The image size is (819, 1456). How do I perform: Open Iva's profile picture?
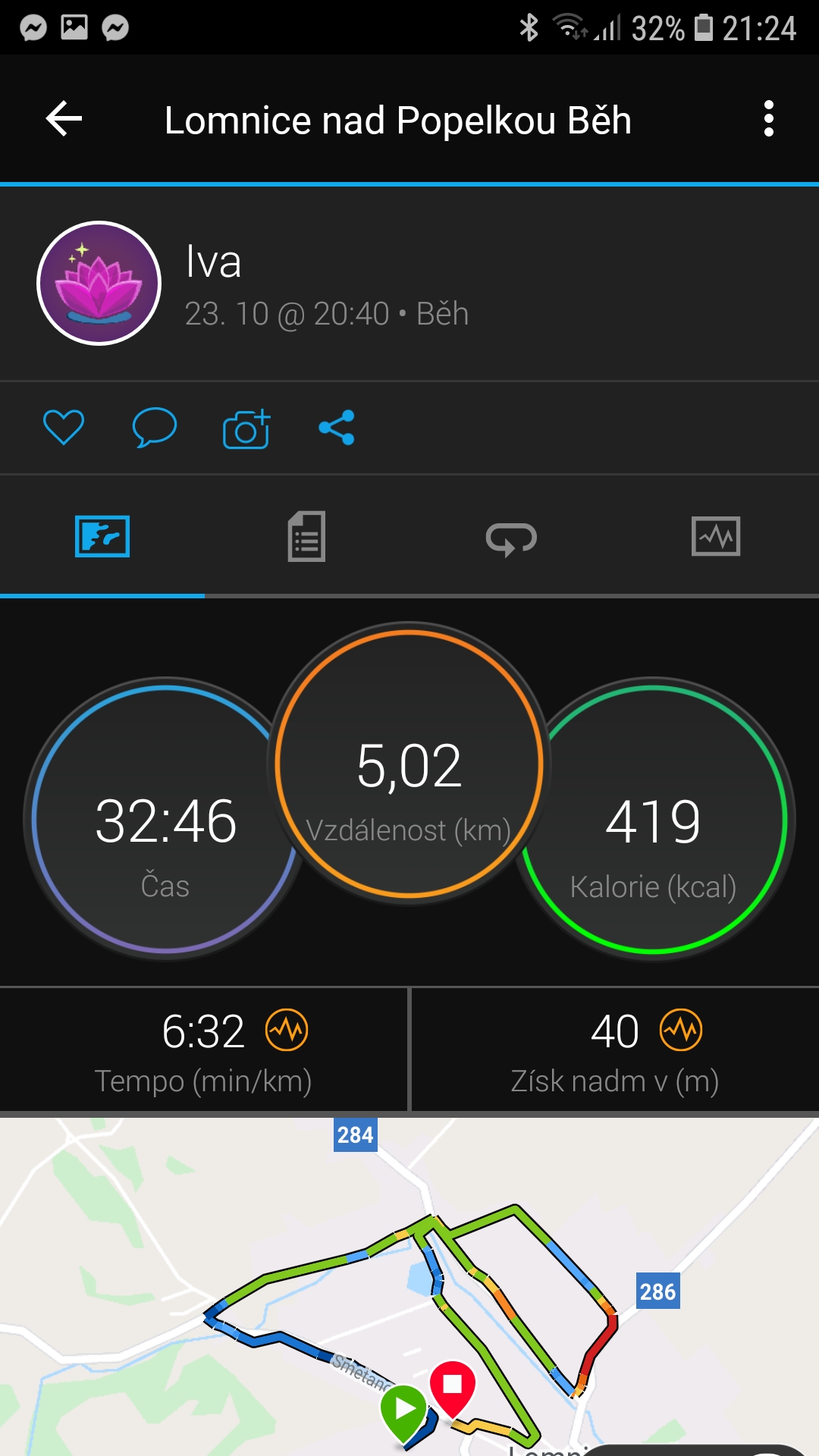point(99,283)
